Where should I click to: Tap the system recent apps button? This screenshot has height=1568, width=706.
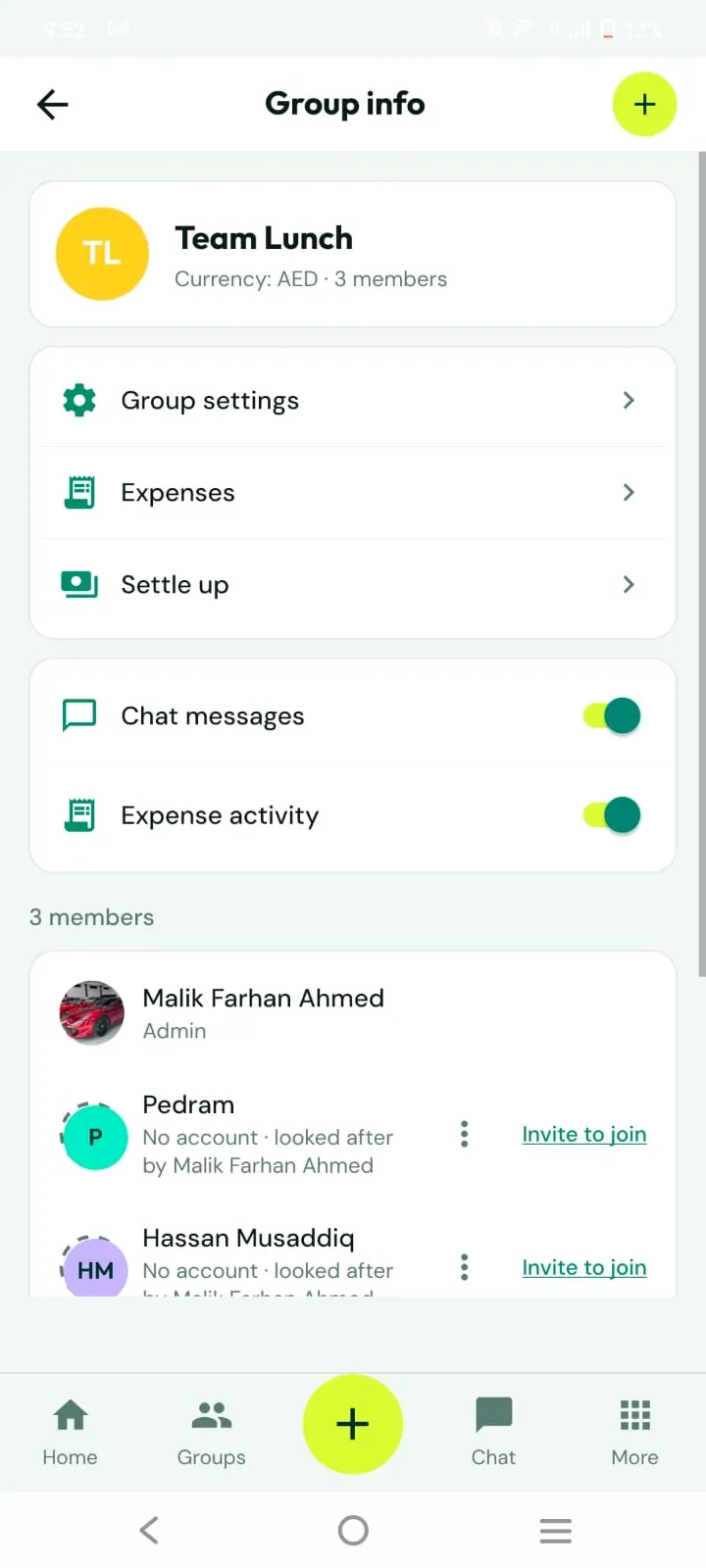point(555,1531)
